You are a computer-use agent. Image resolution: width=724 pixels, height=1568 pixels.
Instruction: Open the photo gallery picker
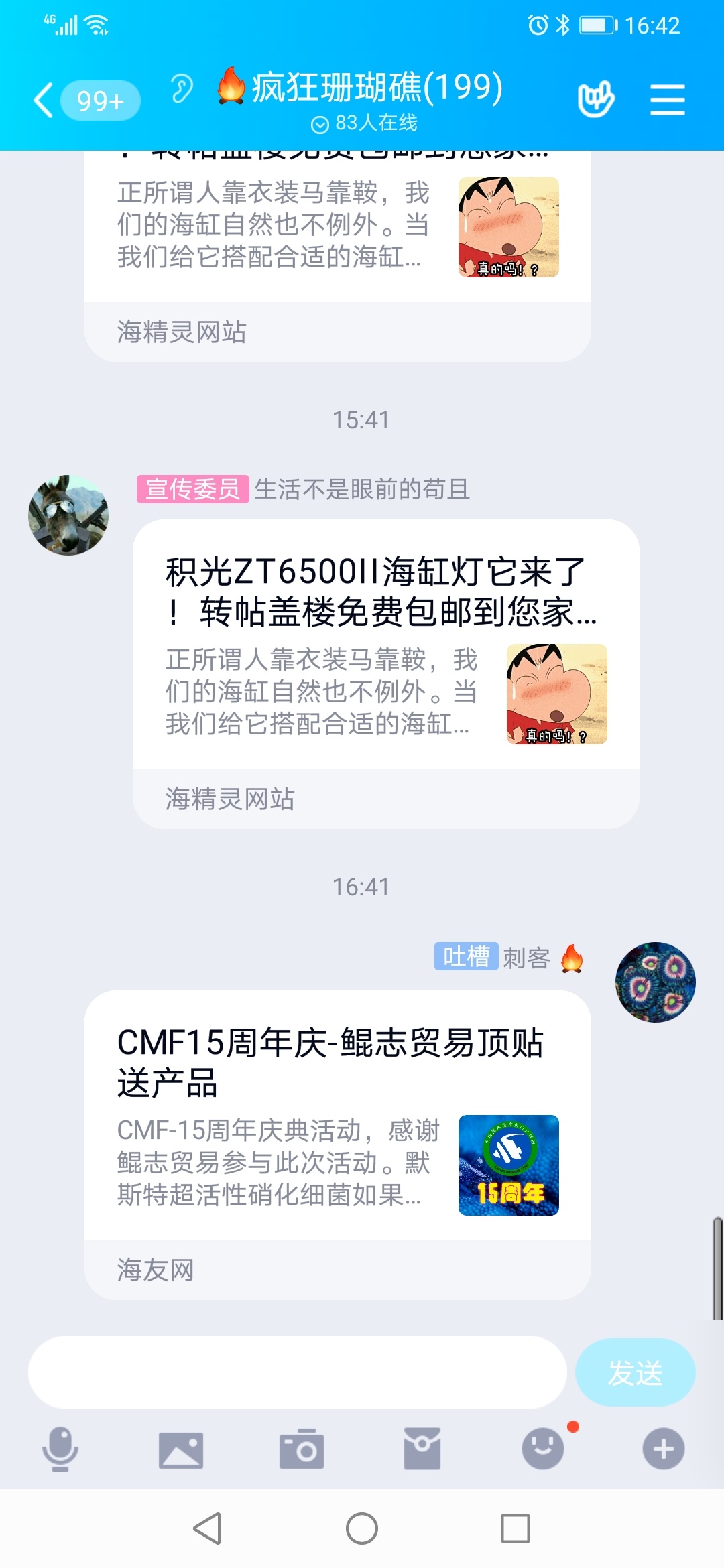[x=181, y=1449]
